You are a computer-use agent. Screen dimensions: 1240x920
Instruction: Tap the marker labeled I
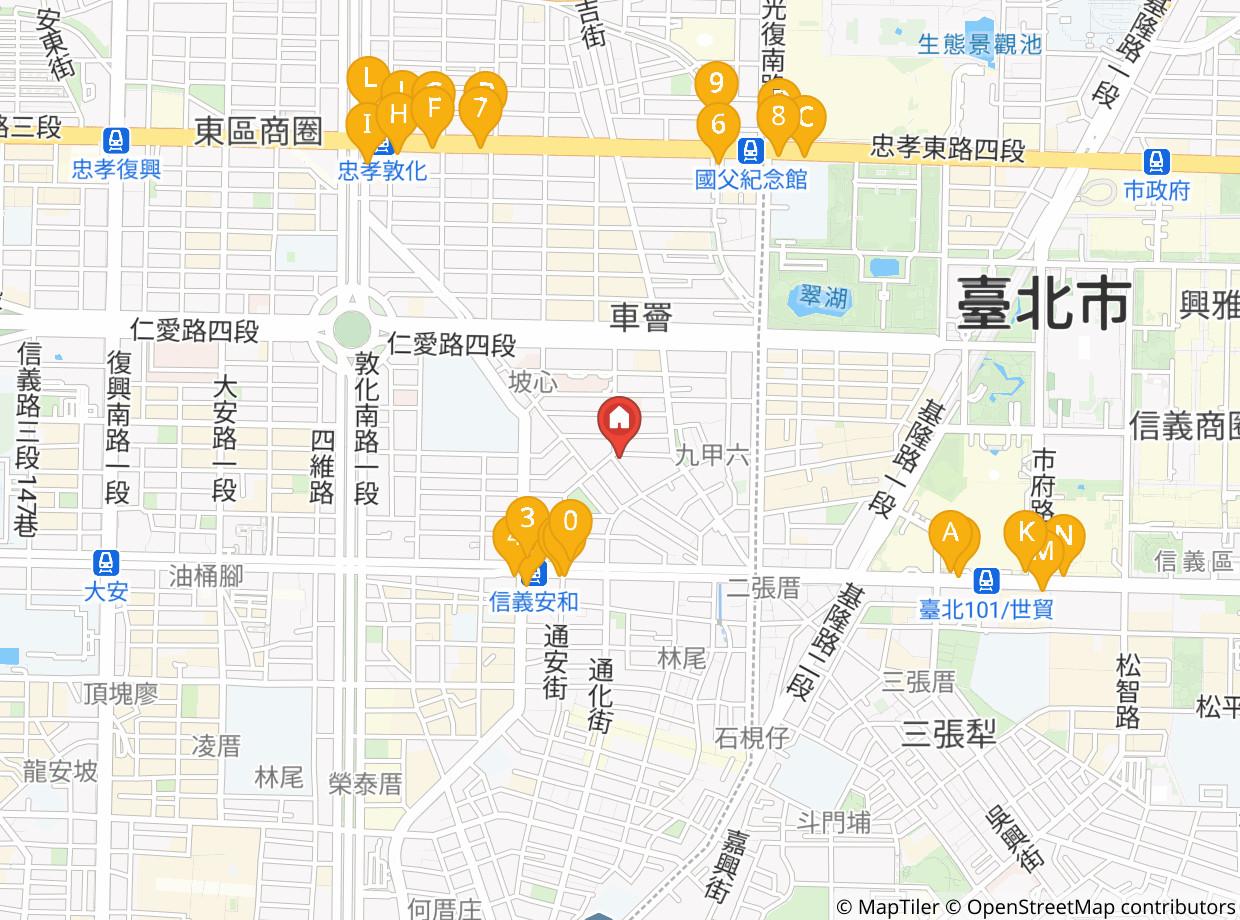pos(364,124)
